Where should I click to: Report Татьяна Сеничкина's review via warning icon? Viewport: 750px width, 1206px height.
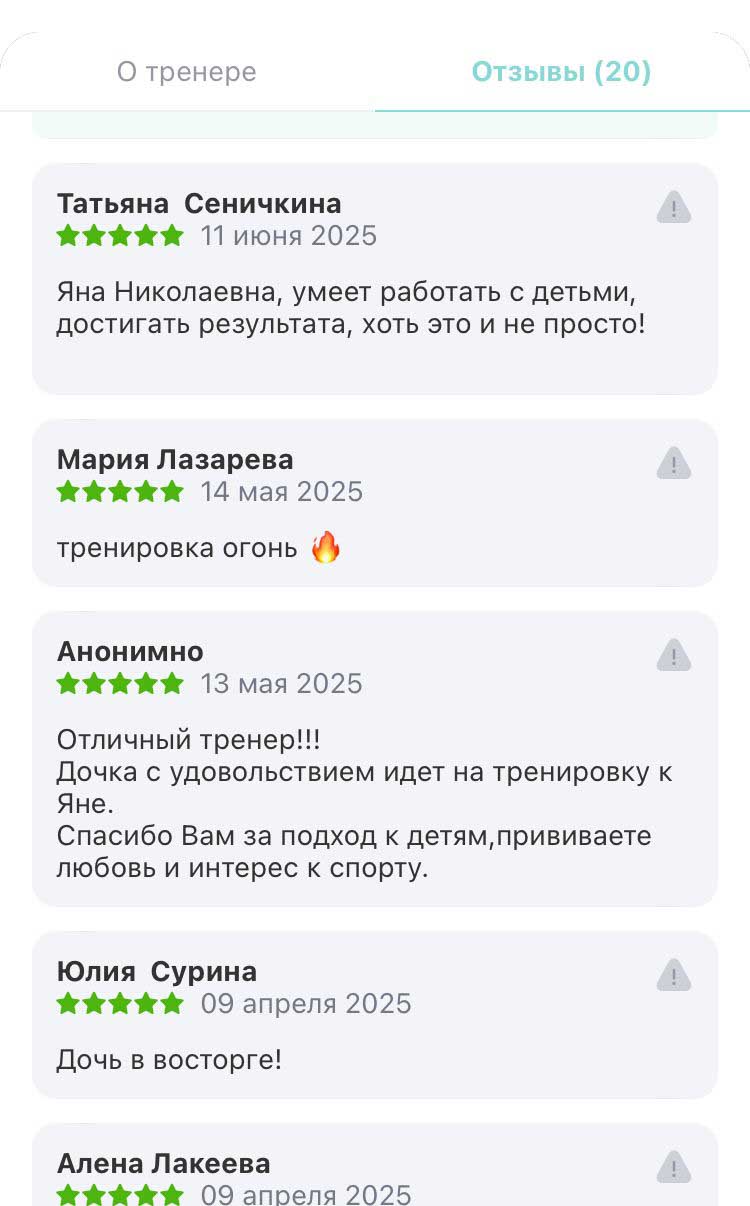(674, 207)
